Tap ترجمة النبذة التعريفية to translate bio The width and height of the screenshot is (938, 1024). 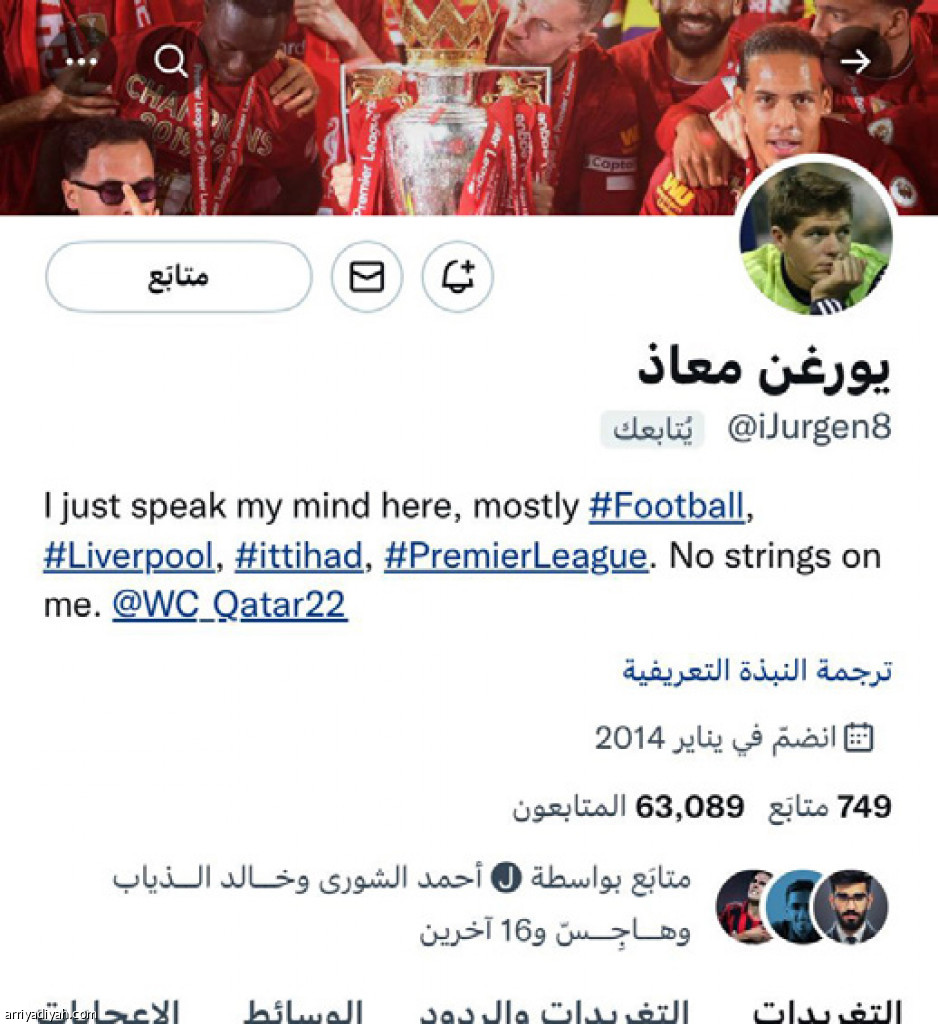point(756,671)
